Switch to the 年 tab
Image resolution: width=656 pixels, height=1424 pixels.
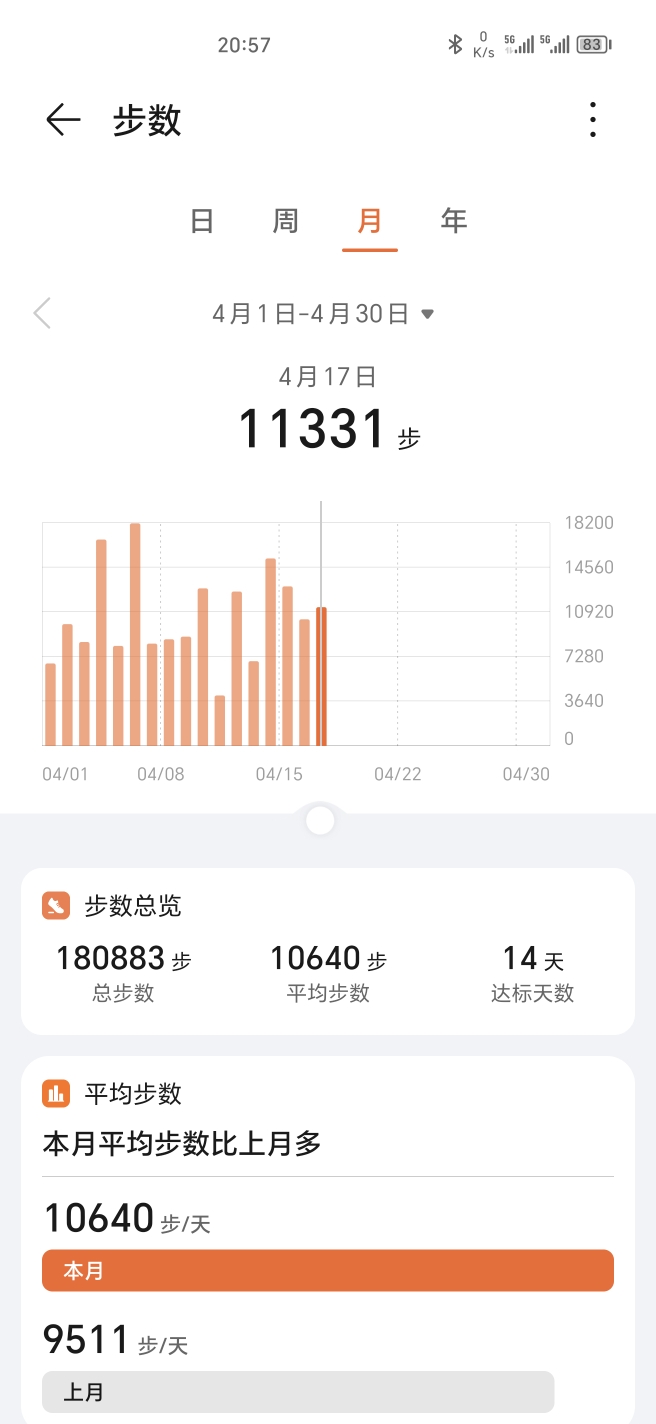454,220
